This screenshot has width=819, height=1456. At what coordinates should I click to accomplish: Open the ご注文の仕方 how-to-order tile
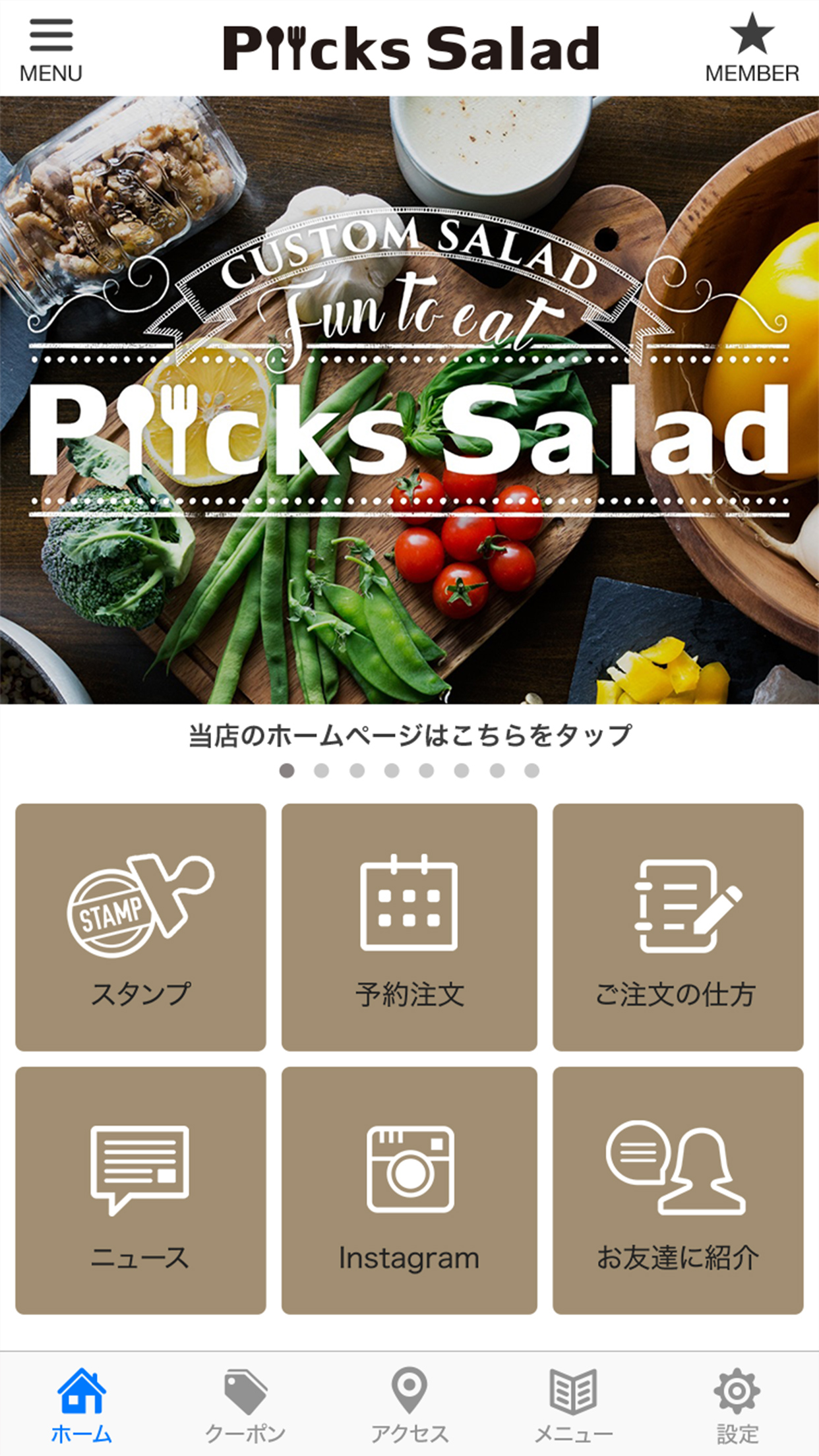pyautogui.click(x=678, y=926)
